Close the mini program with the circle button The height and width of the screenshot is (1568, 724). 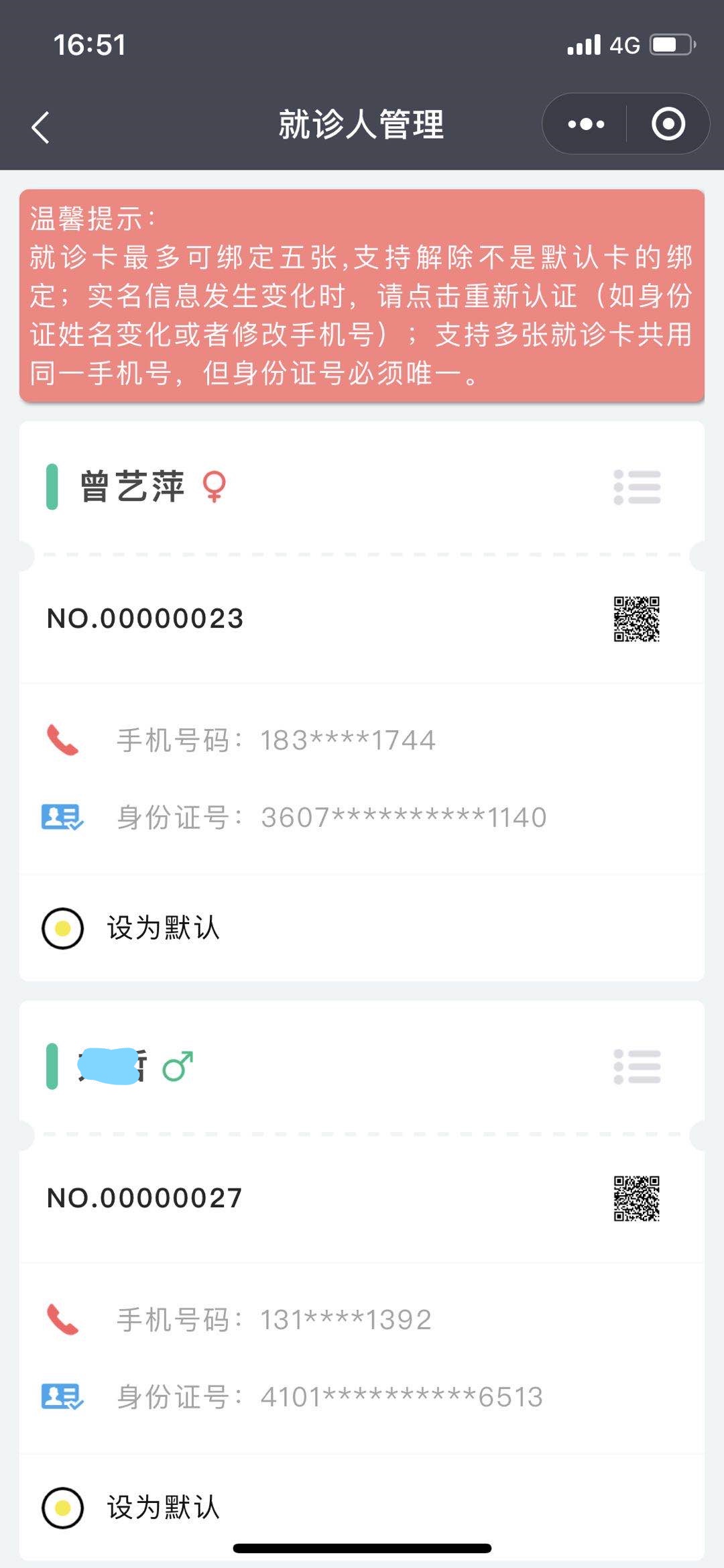click(x=668, y=124)
